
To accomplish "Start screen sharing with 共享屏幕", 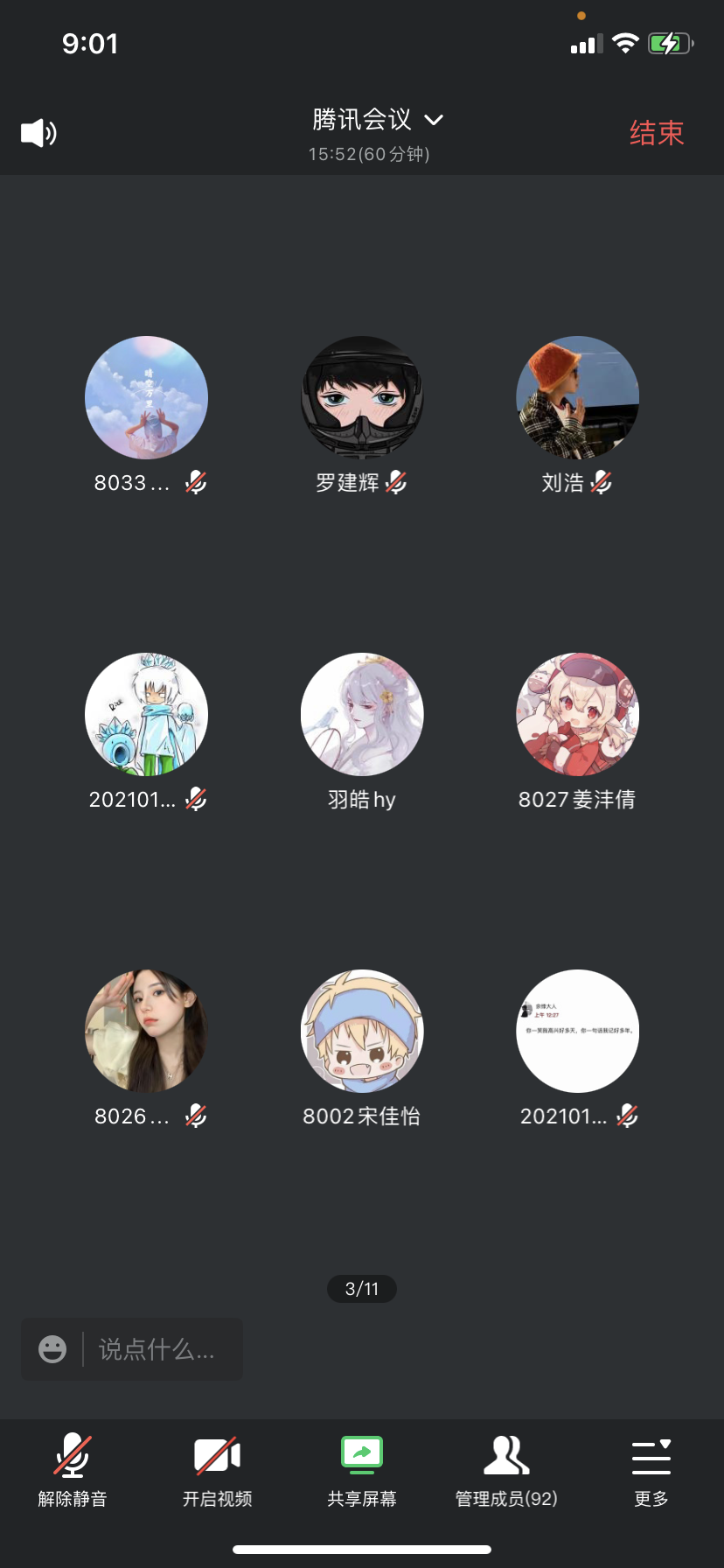I will pyautogui.click(x=362, y=1472).
